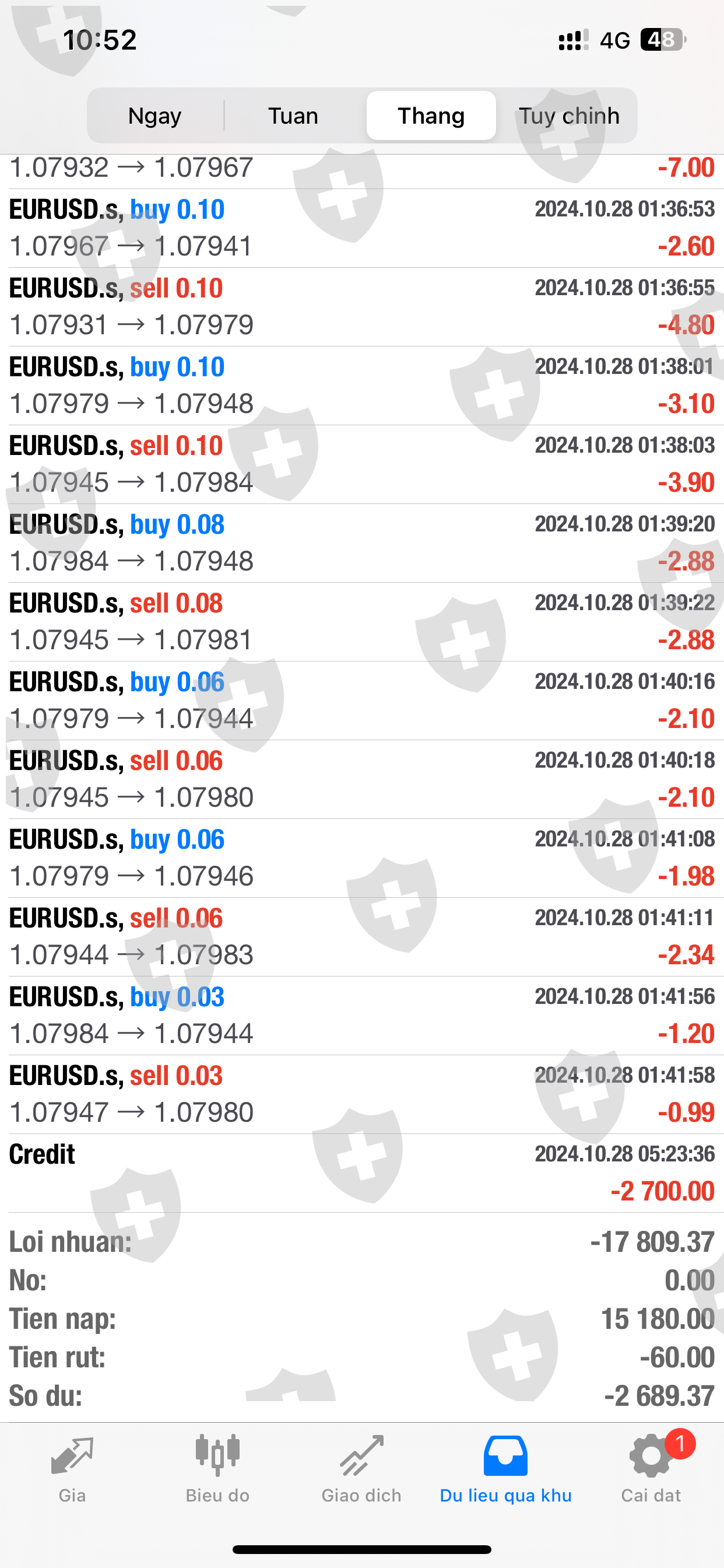The height and width of the screenshot is (1568, 724).
Task: Expand the EURUSD.s buy 0.08 trade at 01:39:20
Action: tap(361, 543)
